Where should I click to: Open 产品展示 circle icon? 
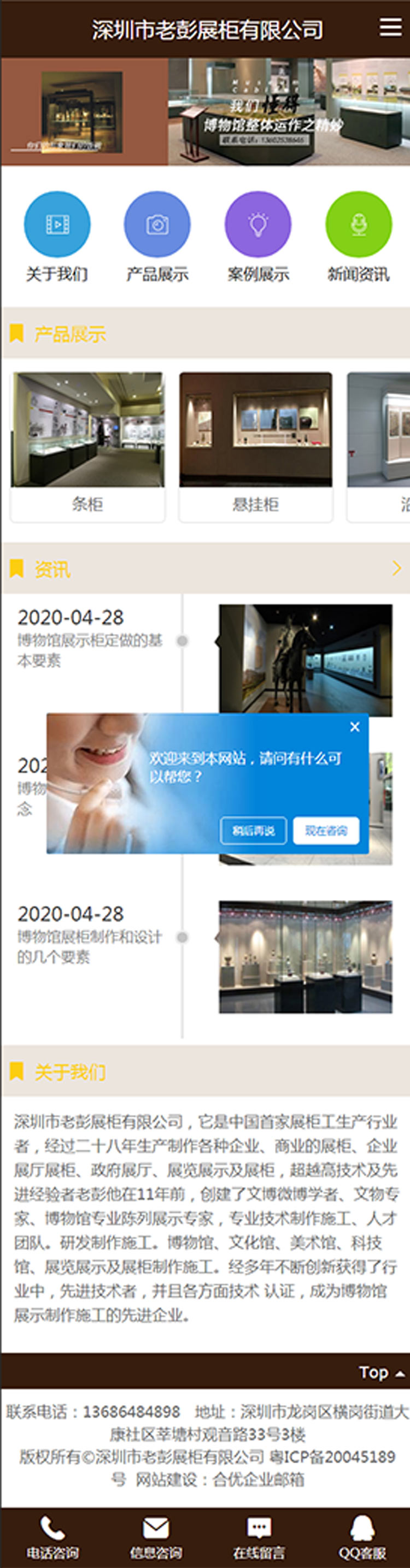pyautogui.click(x=157, y=224)
